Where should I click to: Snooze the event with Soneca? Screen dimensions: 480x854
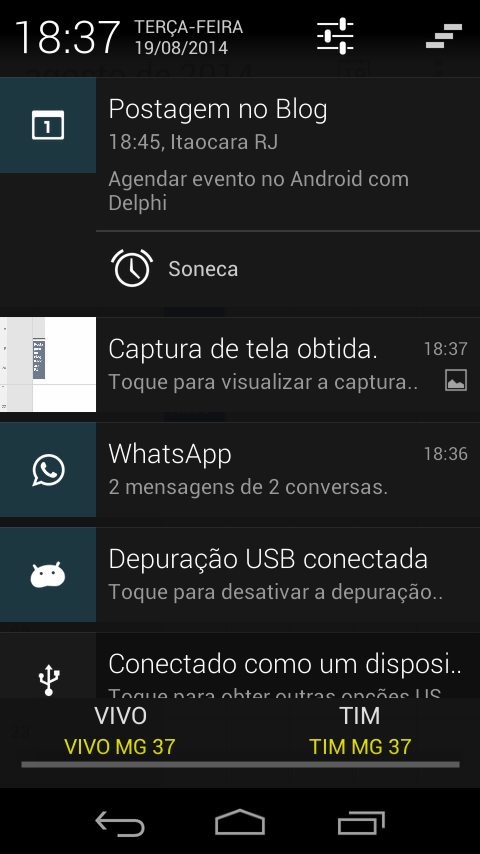[x=175, y=269]
